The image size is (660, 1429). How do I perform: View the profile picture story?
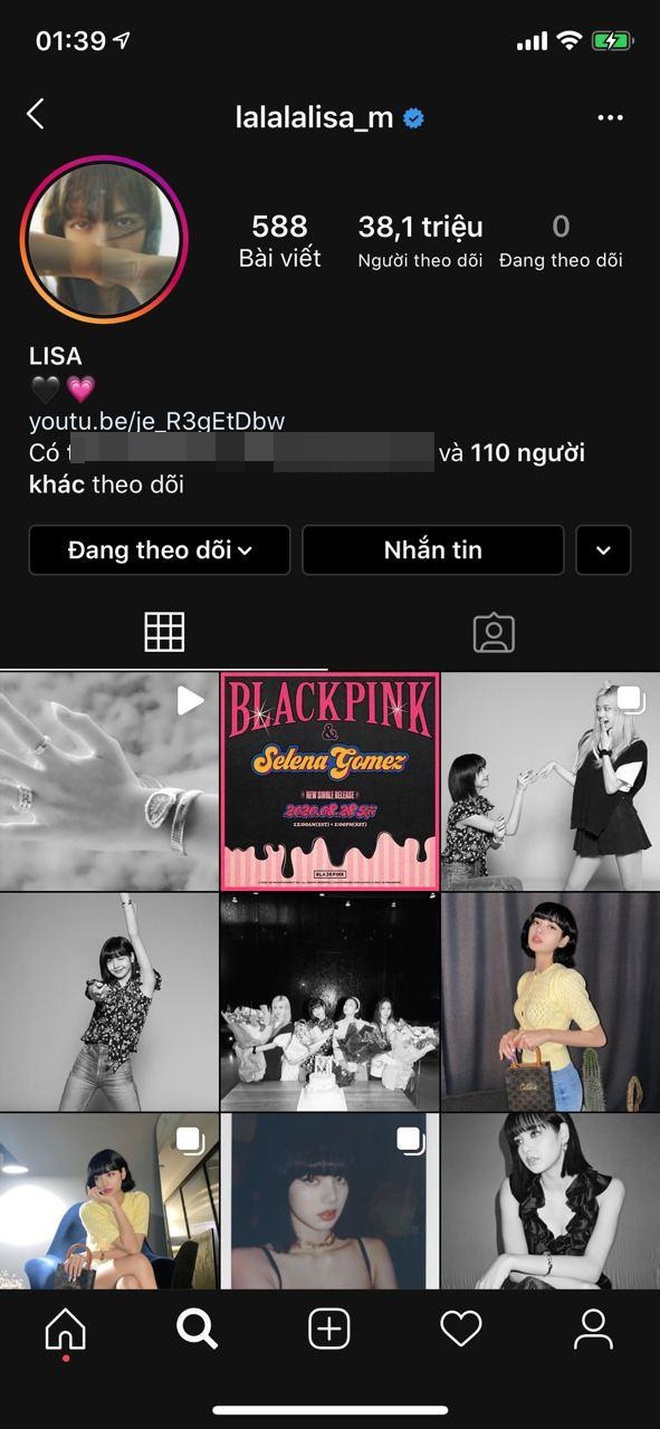click(104, 237)
